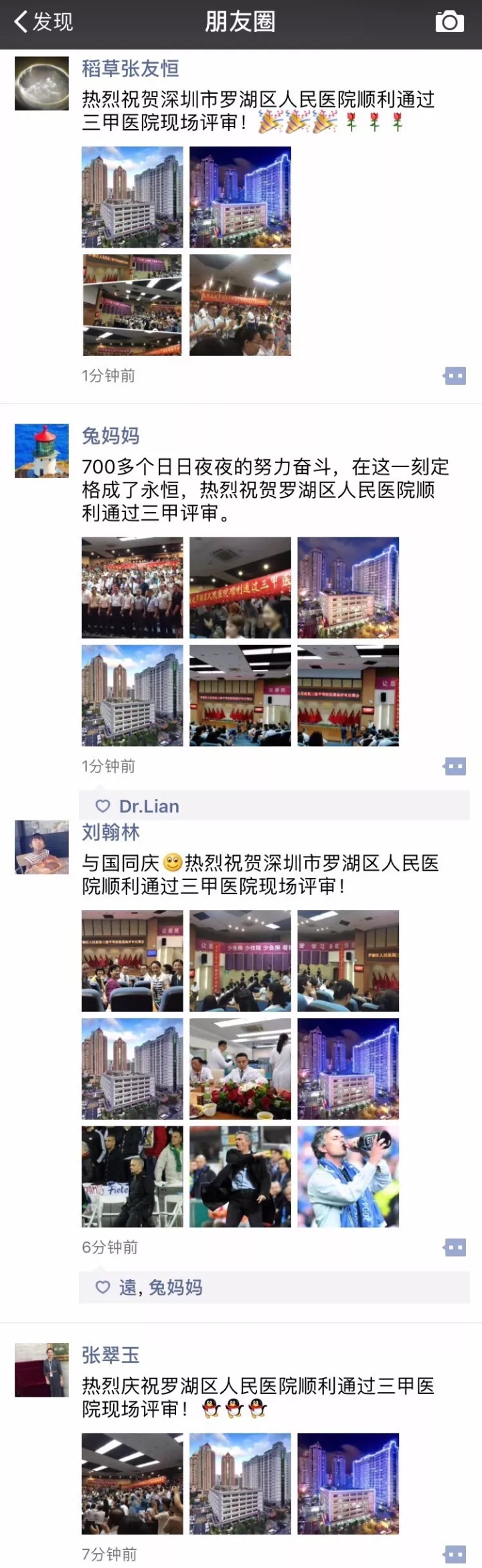Open 張翠玉's profile name link

pyautogui.click(x=110, y=1355)
